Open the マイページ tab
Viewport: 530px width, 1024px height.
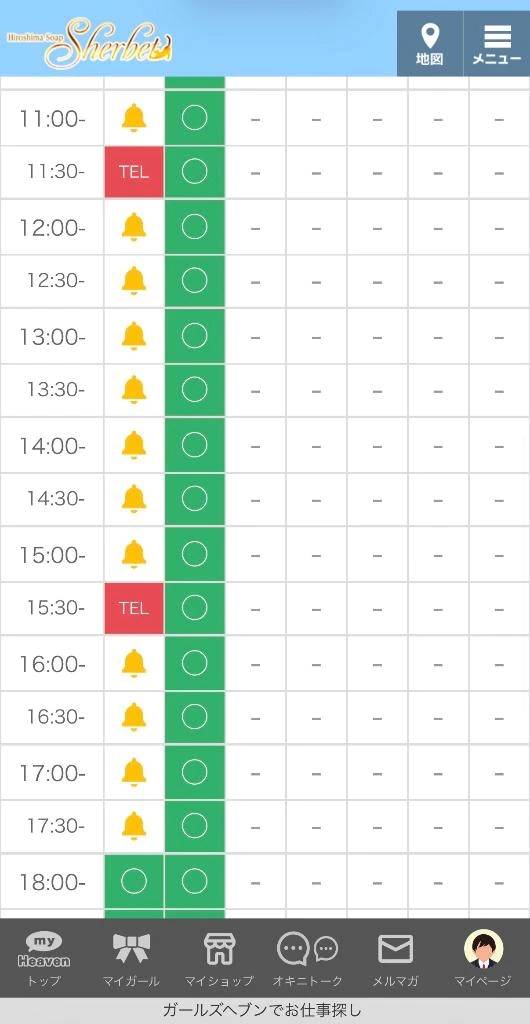pyautogui.click(x=483, y=959)
